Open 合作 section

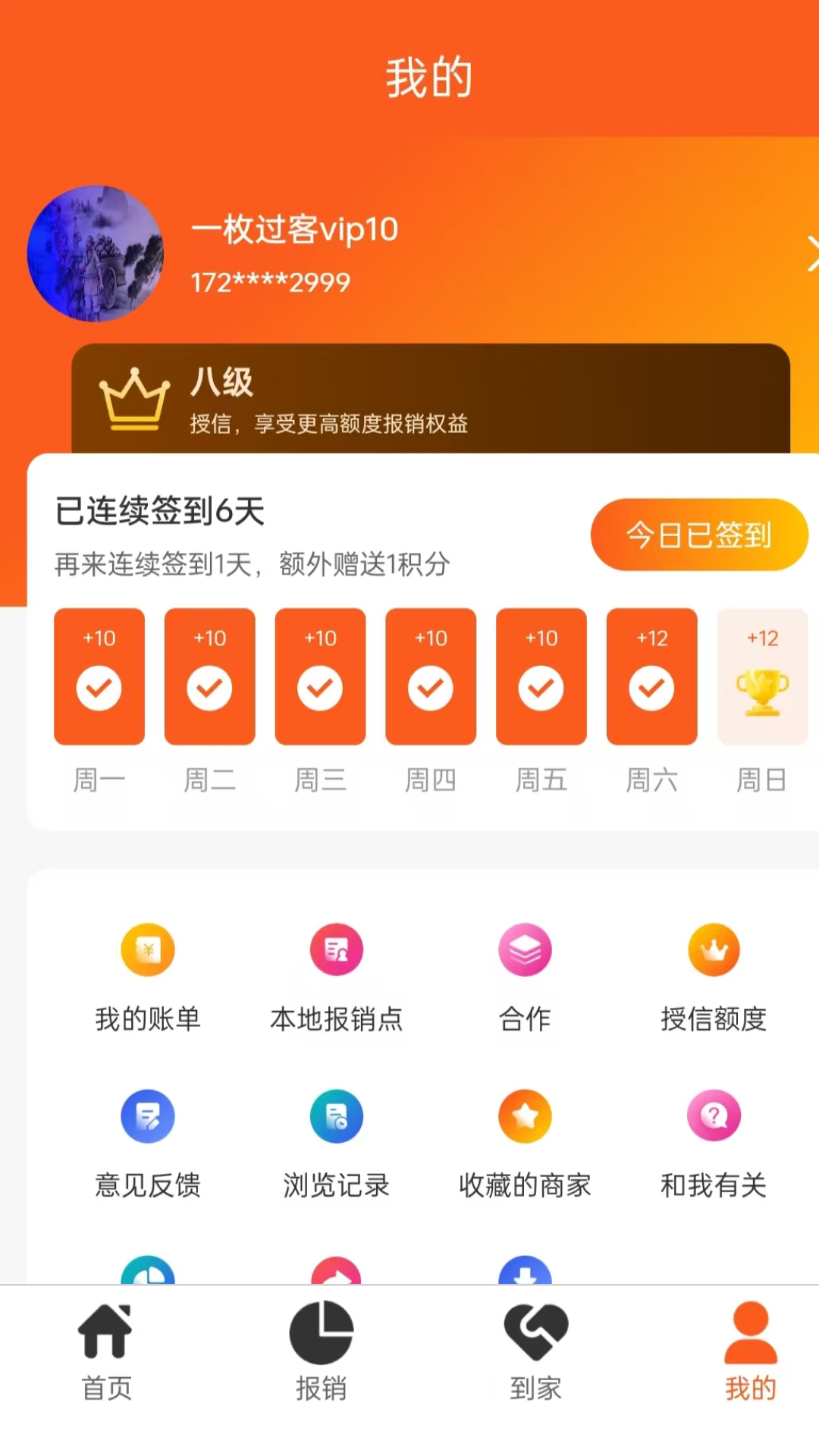(525, 977)
